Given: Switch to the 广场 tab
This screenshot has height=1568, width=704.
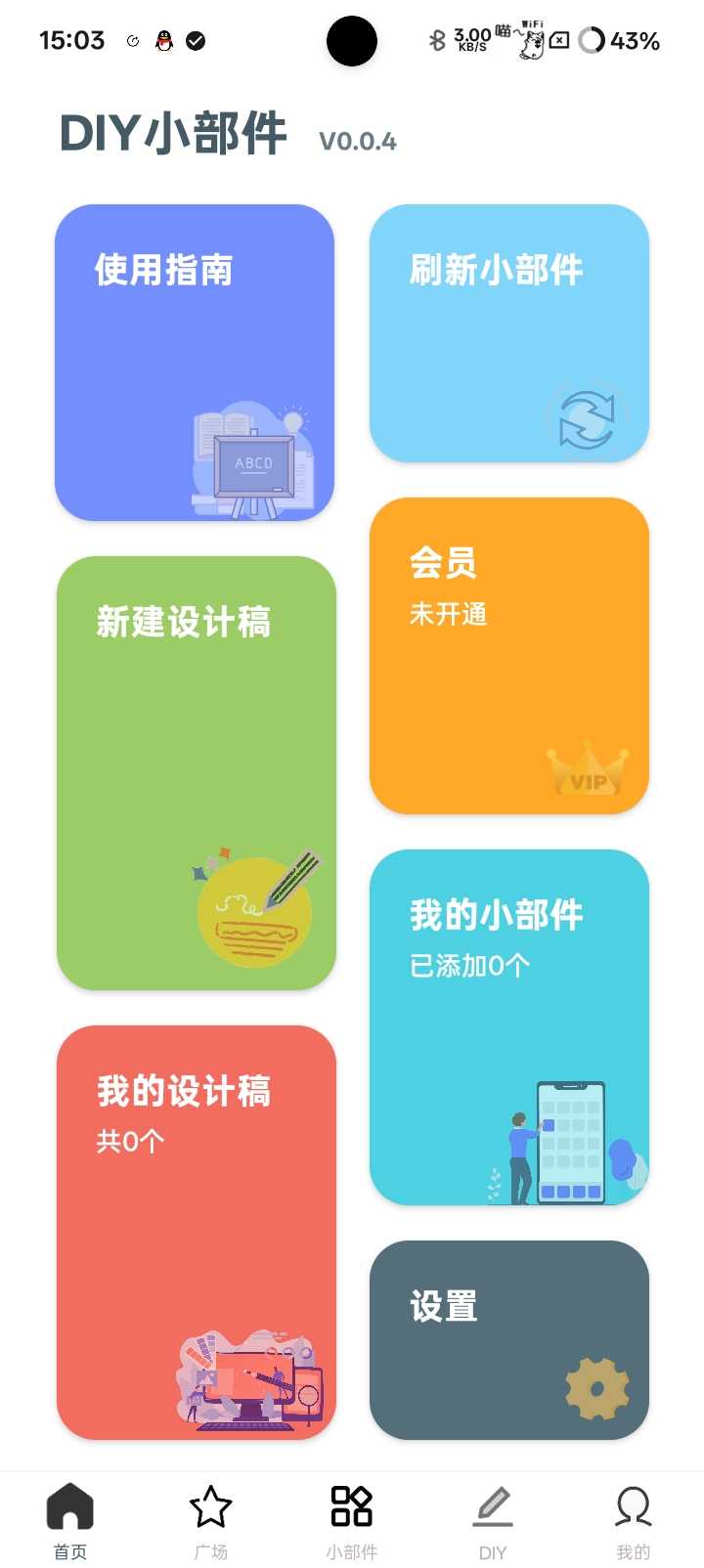Looking at the screenshot, I should [211, 1520].
